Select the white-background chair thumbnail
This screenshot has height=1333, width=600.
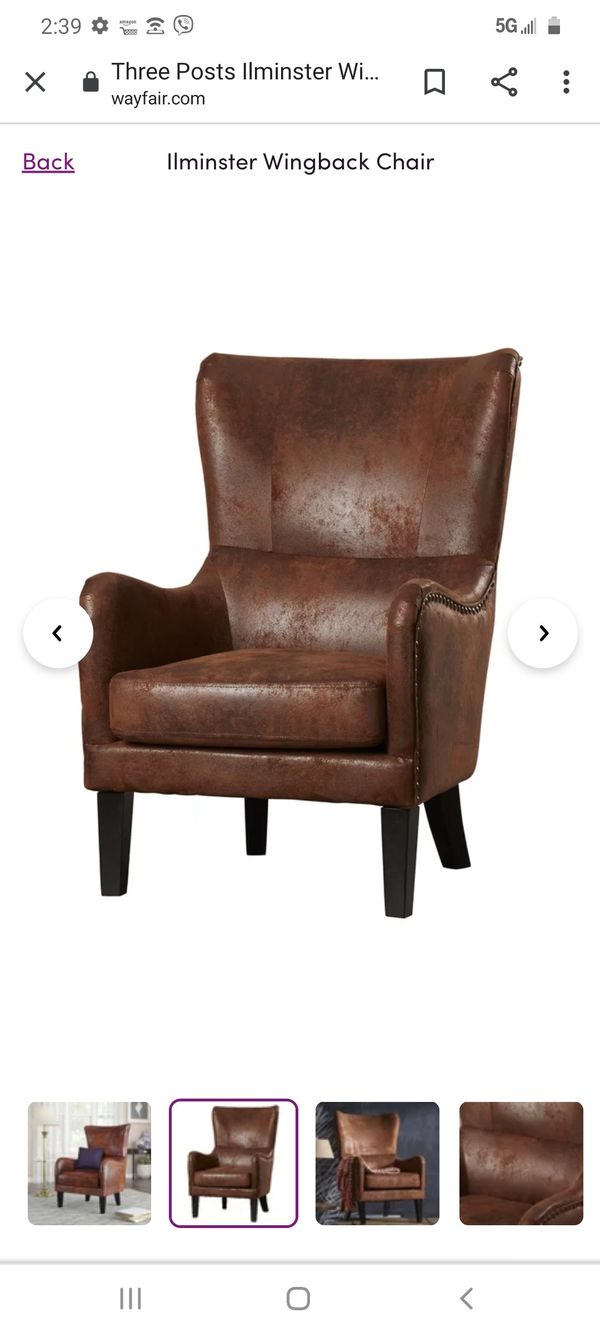coord(233,1163)
